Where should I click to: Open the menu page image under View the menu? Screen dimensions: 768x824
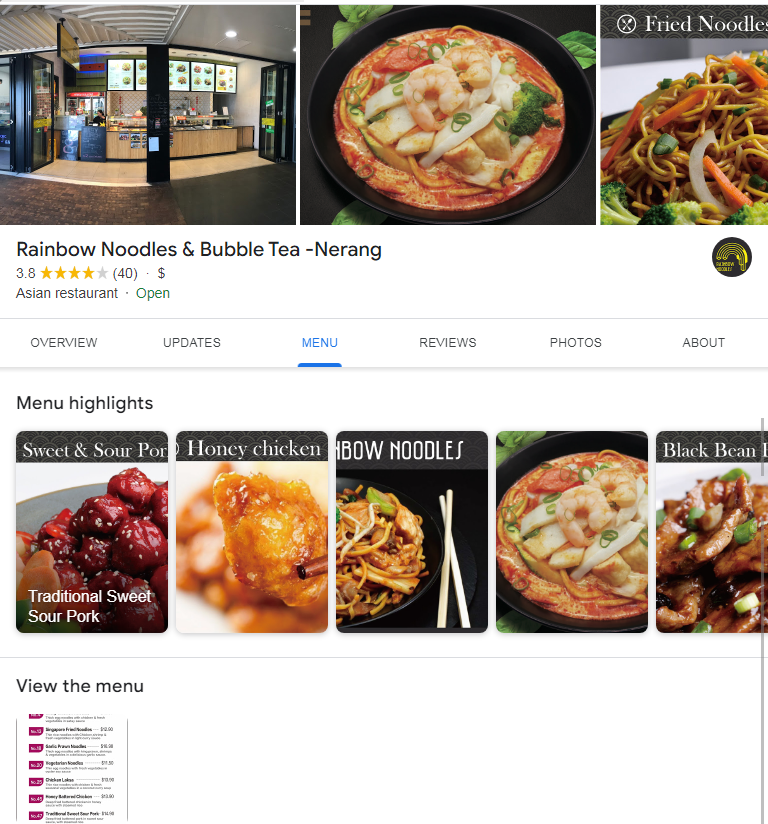(72, 768)
